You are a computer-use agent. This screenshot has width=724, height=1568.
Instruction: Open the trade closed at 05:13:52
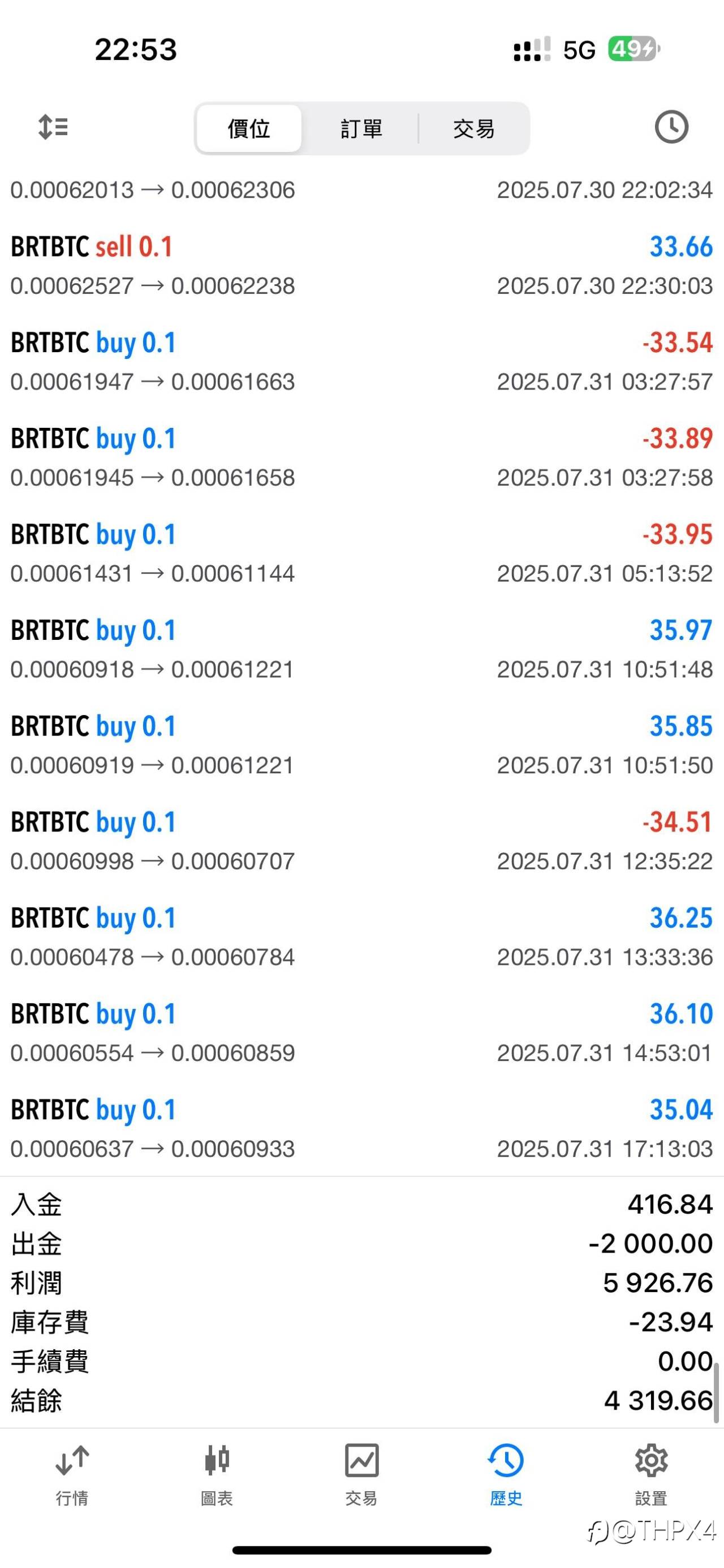(x=361, y=553)
